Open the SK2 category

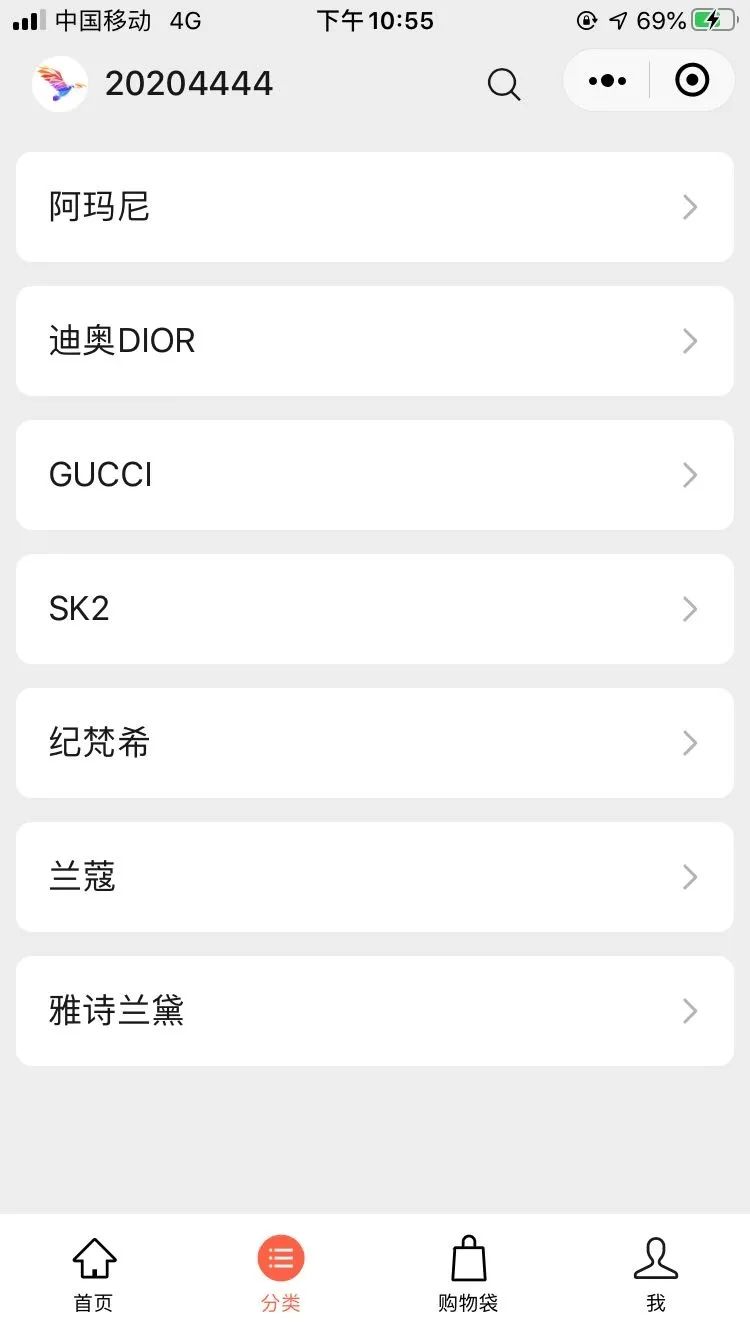[375, 609]
